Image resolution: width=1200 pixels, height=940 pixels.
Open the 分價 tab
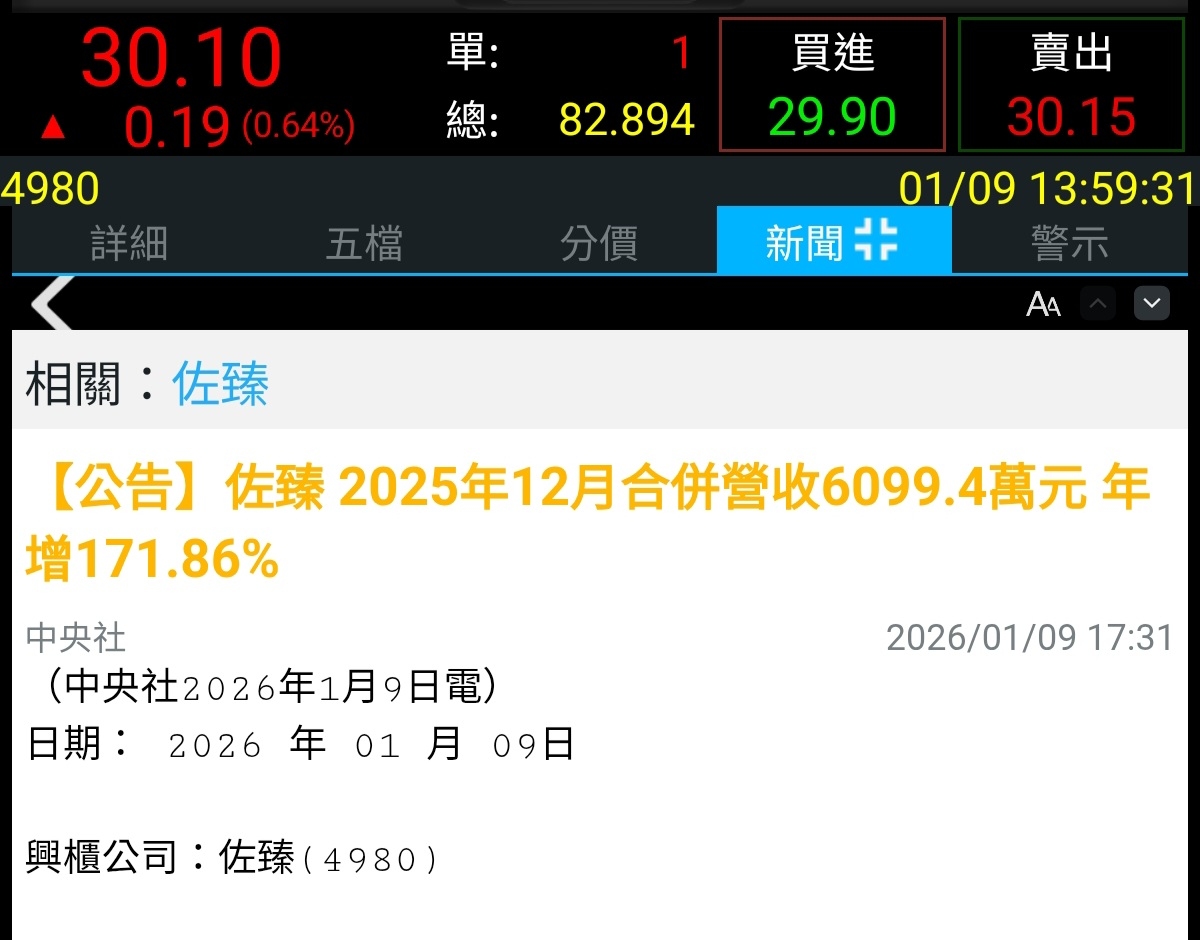[599, 243]
